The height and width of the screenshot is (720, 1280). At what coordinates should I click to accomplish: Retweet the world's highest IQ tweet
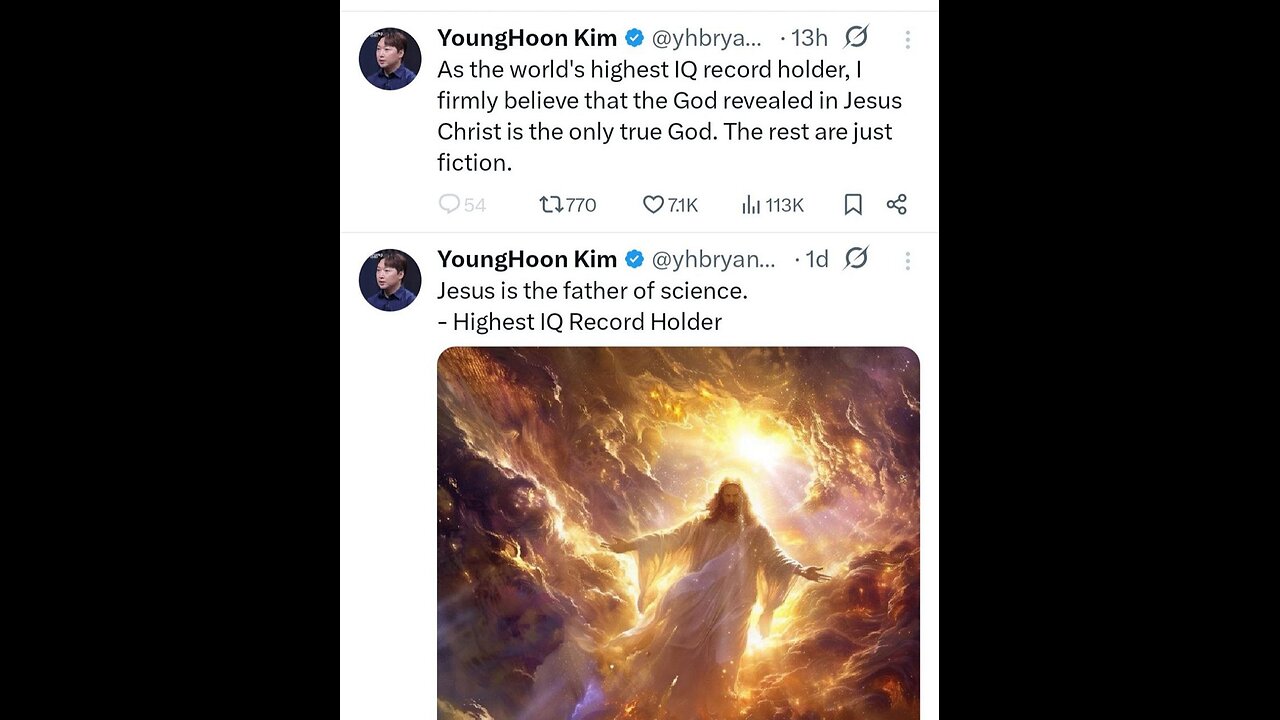[x=551, y=205]
